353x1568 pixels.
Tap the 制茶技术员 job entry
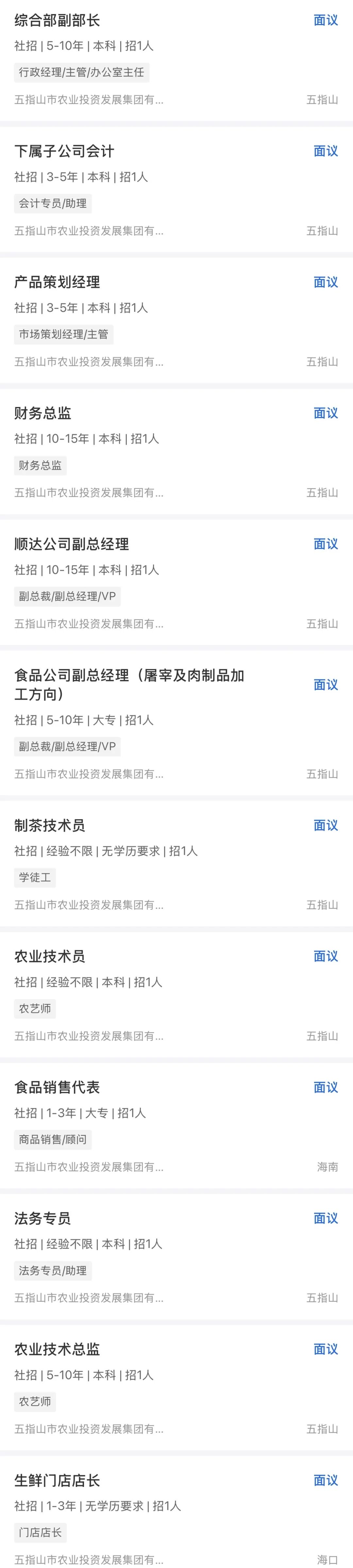(50, 826)
